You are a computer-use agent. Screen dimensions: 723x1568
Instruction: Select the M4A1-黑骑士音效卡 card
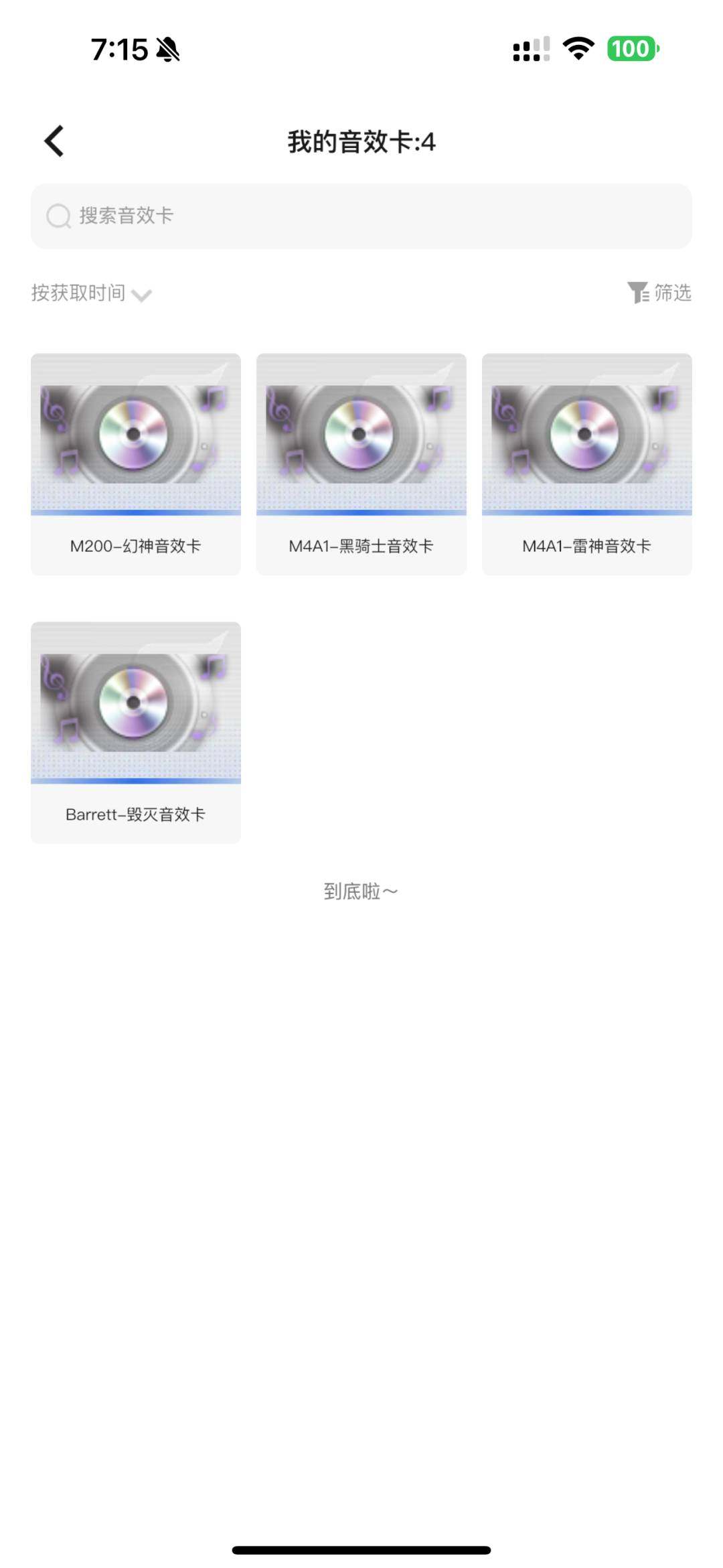pos(360,462)
